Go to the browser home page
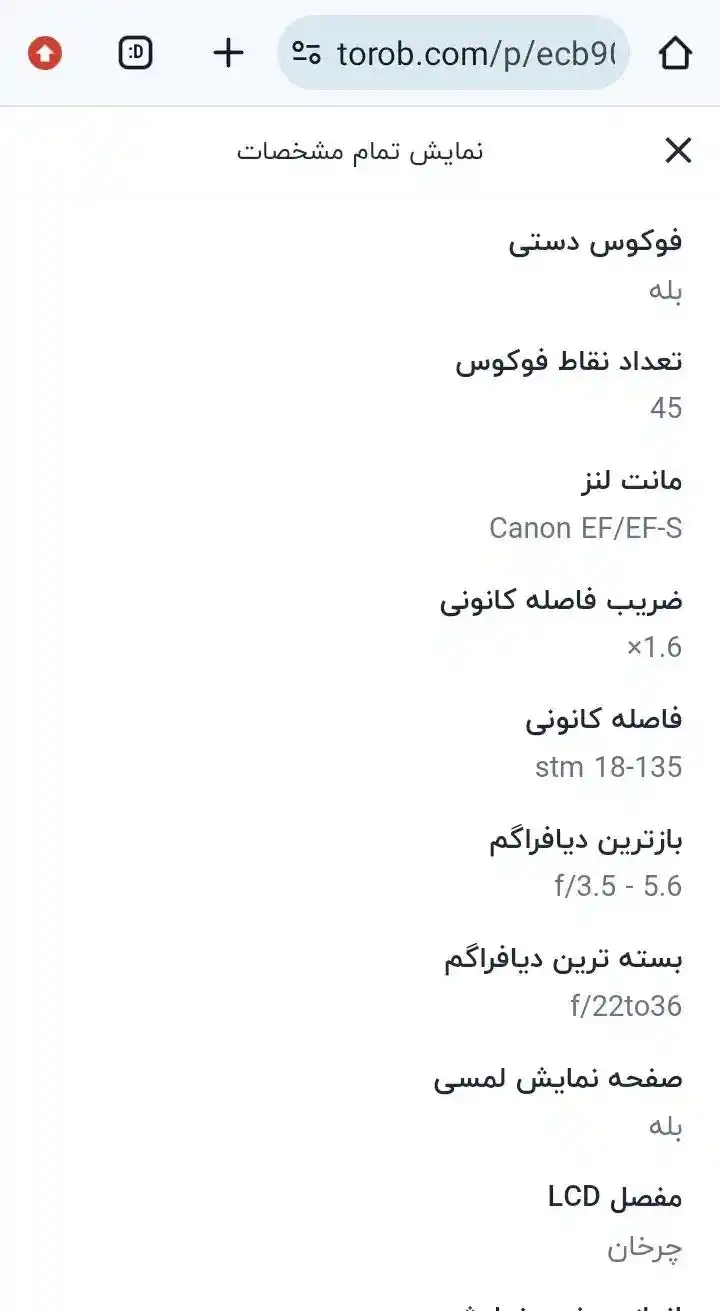The width and height of the screenshot is (720, 1311). [675, 53]
